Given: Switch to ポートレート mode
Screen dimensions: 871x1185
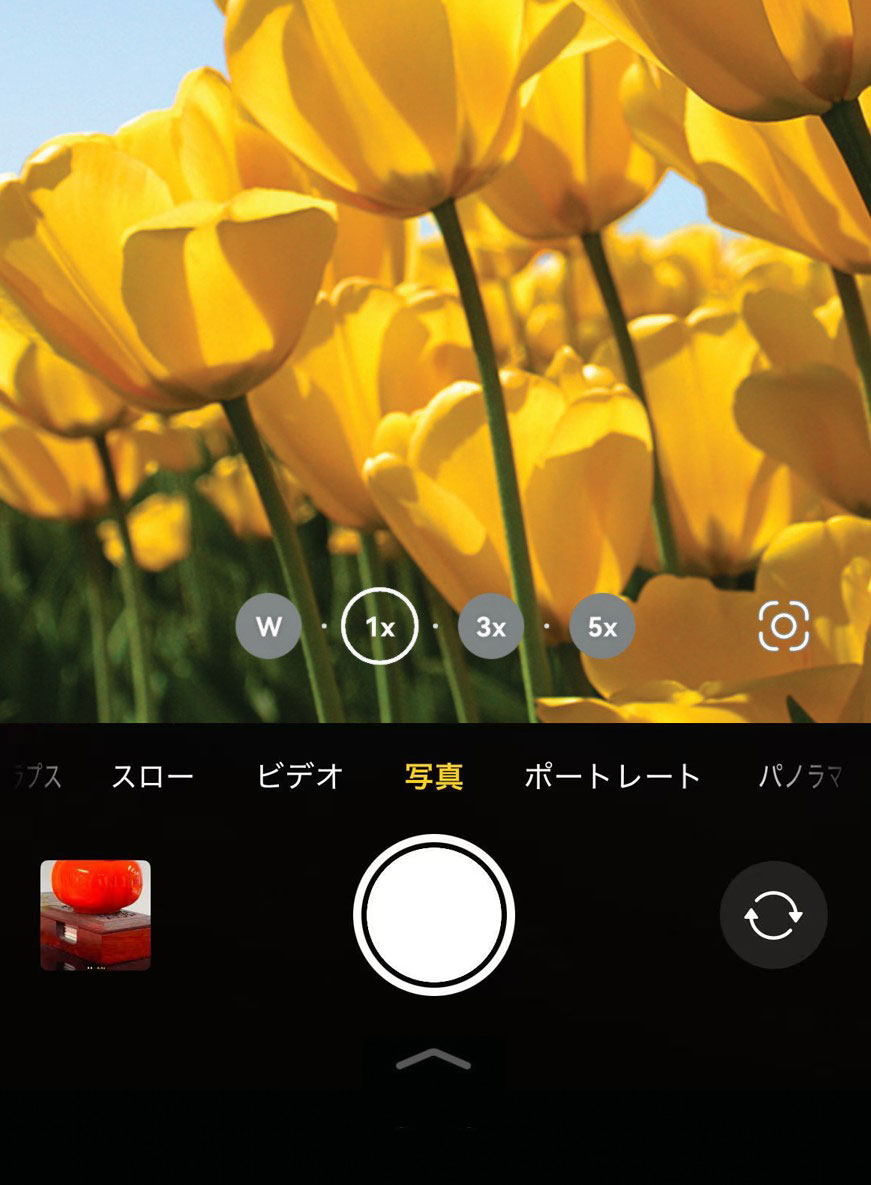Looking at the screenshot, I should click(612, 776).
